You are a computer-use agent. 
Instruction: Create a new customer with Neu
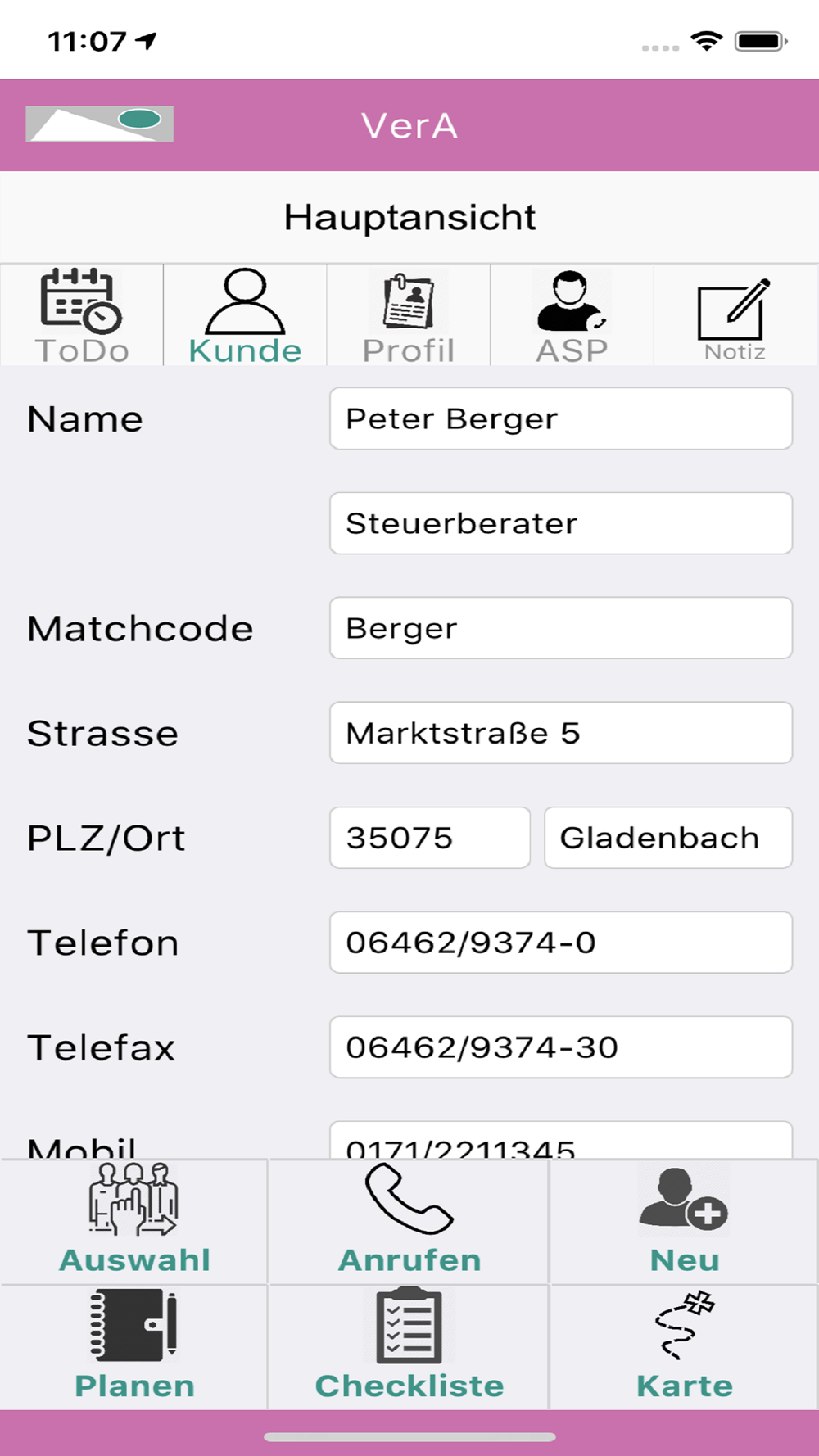[684, 1221]
